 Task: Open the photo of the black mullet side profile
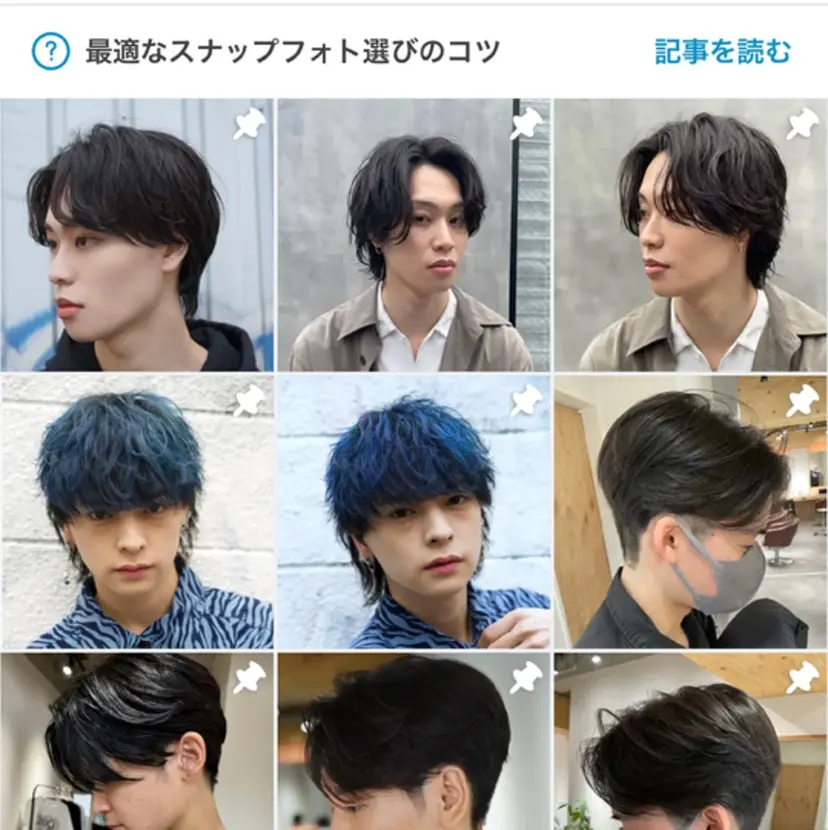pyautogui.click(x=136, y=250)
